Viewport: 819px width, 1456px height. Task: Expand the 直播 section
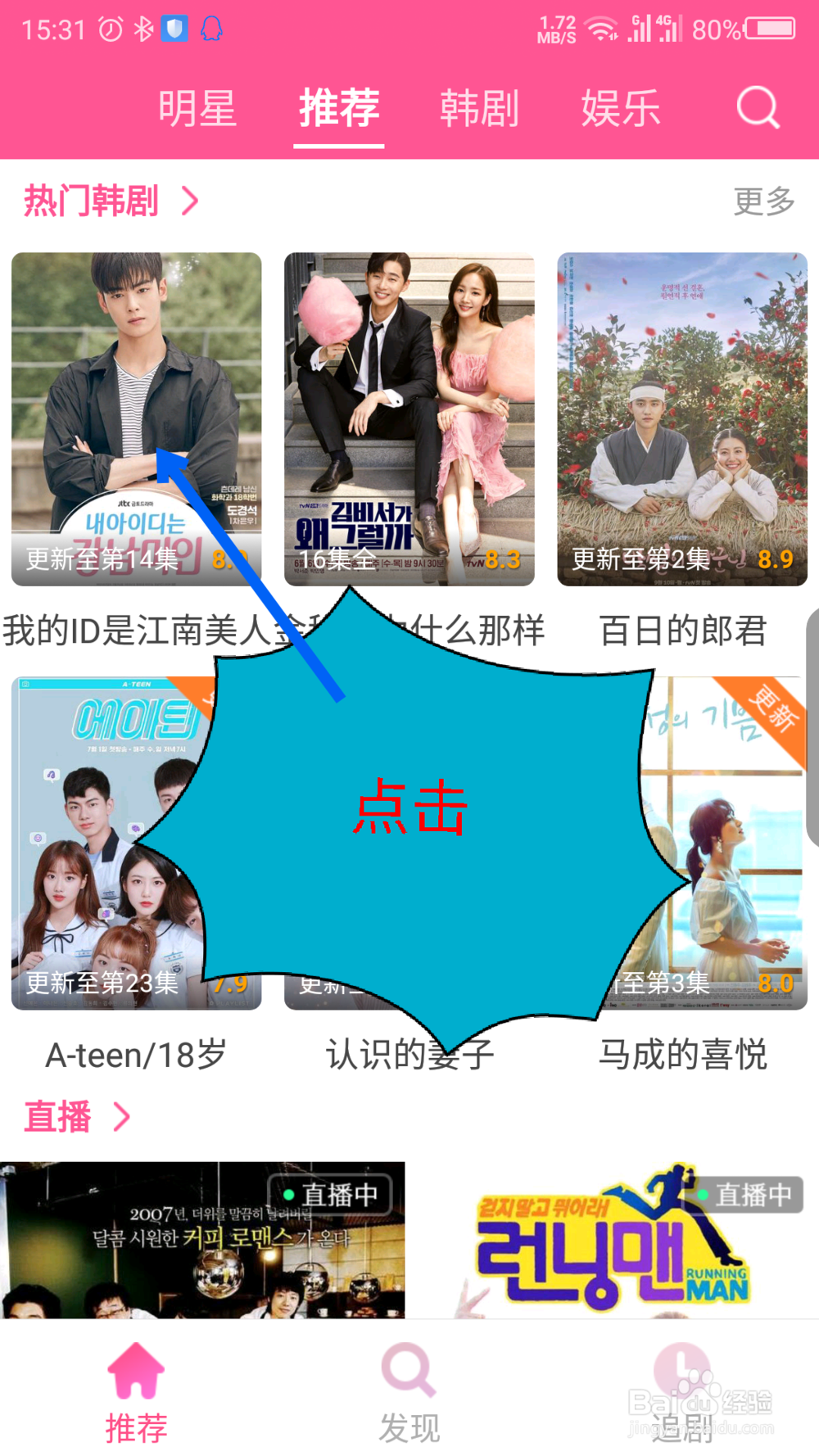click(x=76, y=1117)
